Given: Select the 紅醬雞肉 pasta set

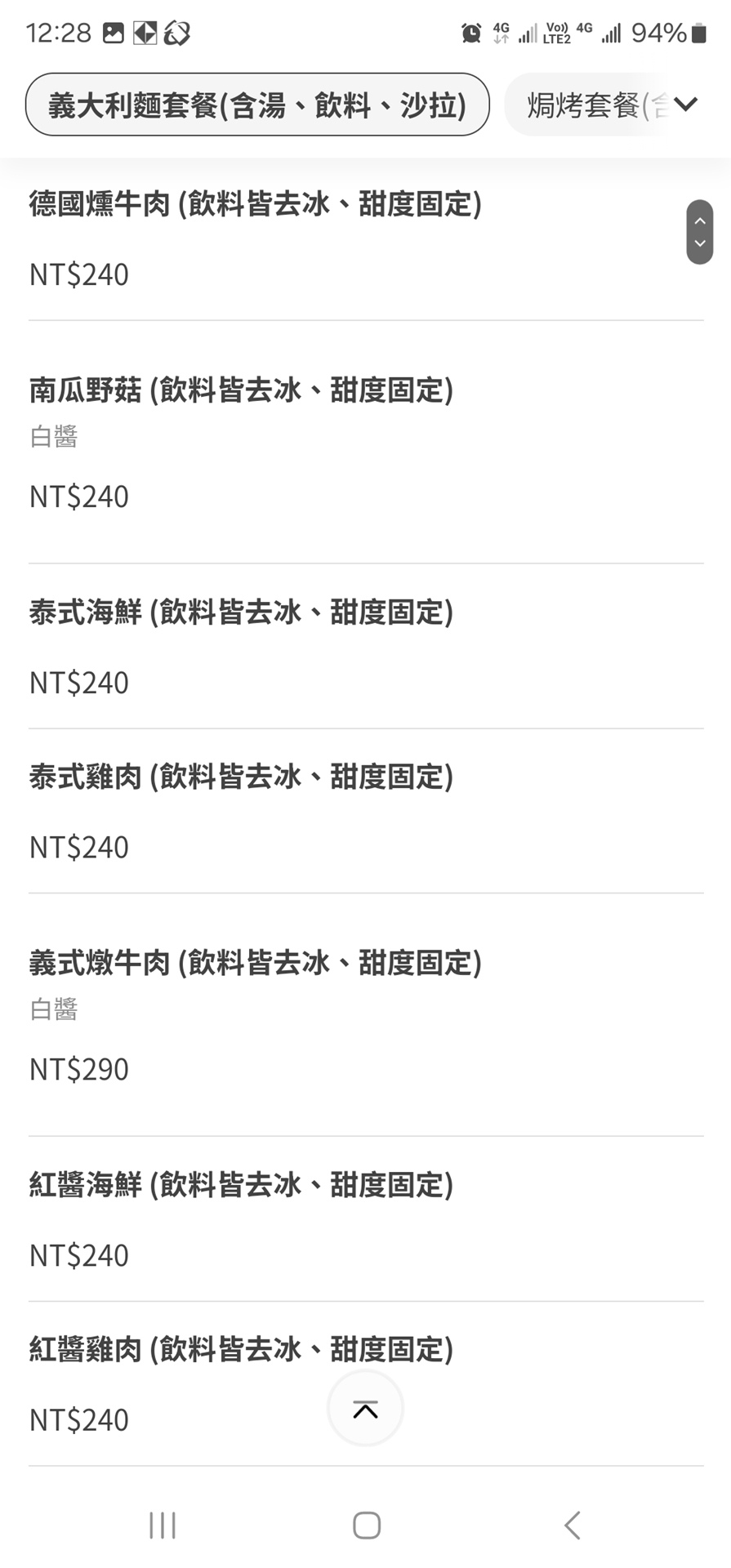Looking at the screenshot, I should 366,1384.
